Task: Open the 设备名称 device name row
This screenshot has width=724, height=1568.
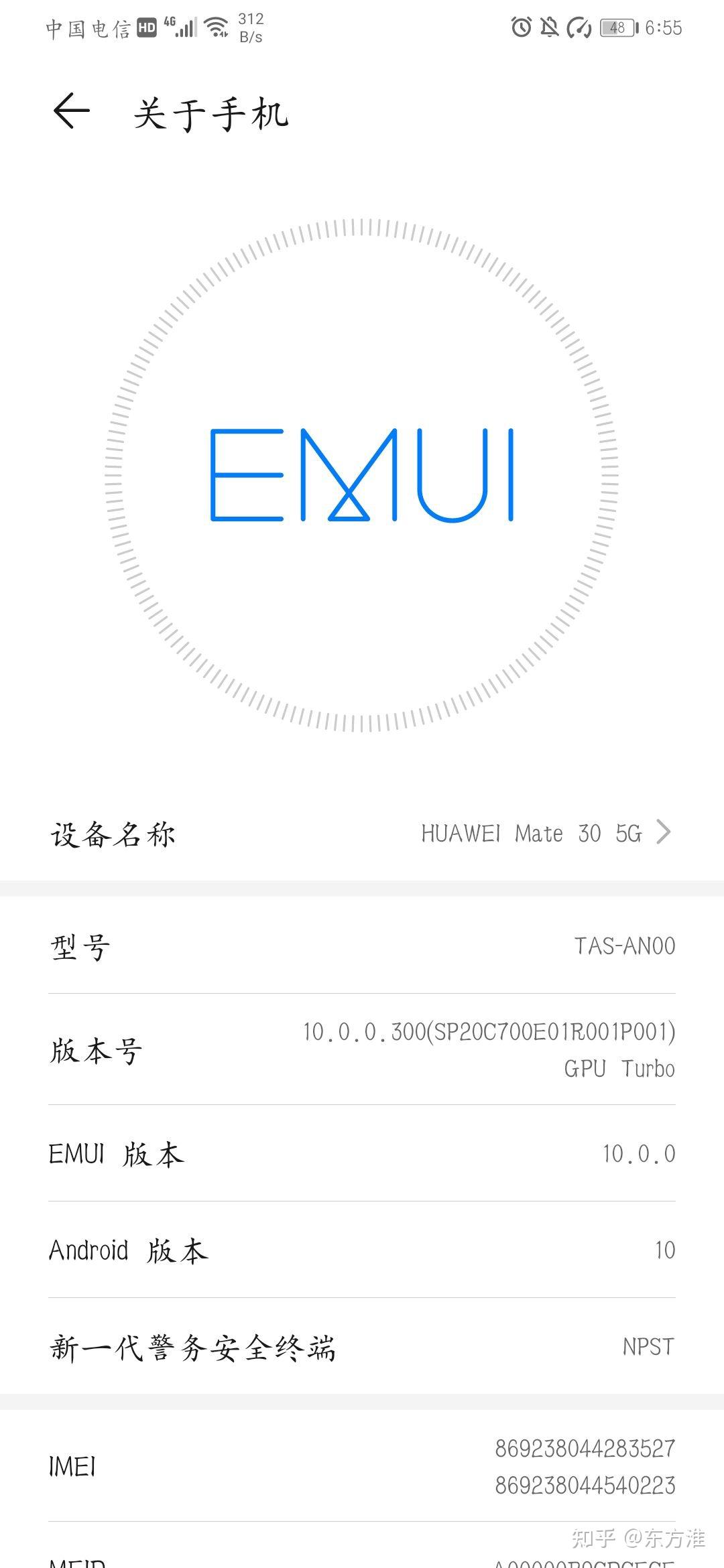Action: click(362, 834)
